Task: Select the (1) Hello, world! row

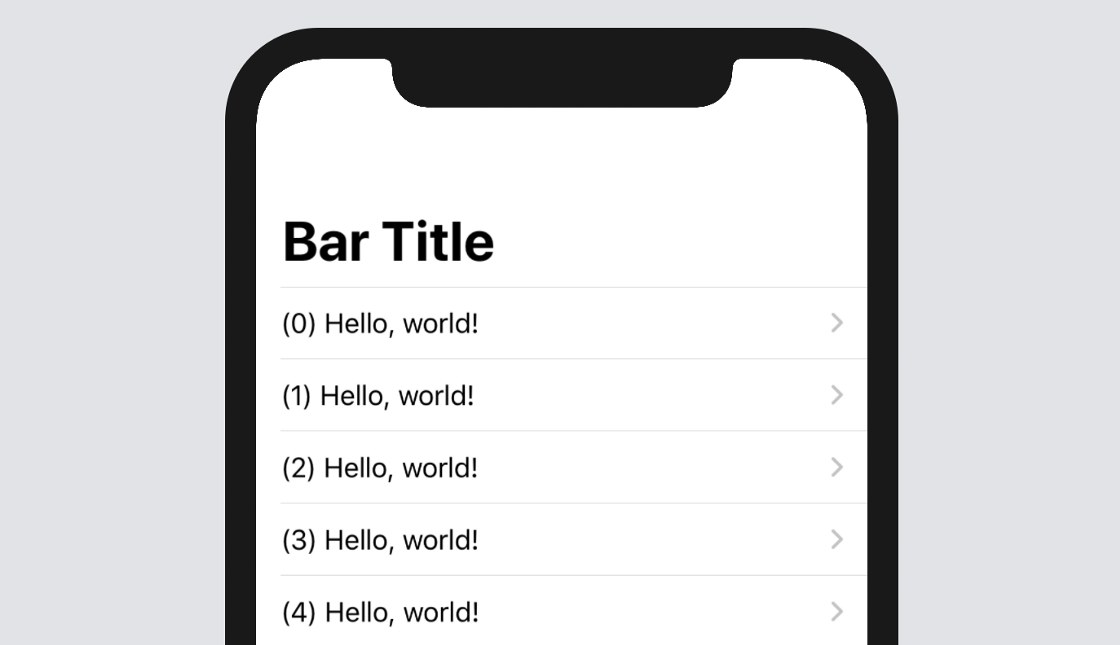Action: coord(560,395)
